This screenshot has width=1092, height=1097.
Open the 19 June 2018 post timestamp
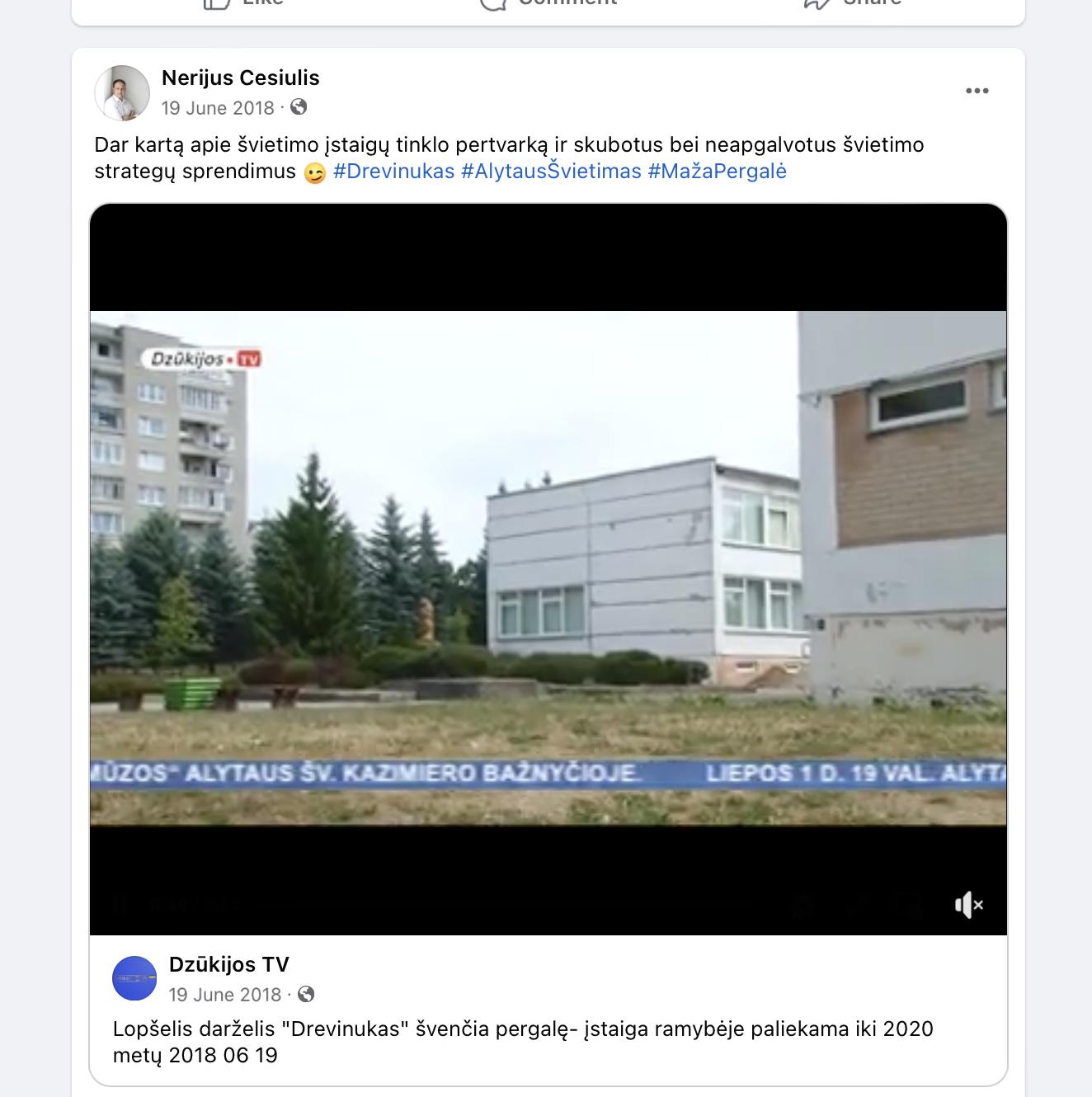tap(218, 108)
